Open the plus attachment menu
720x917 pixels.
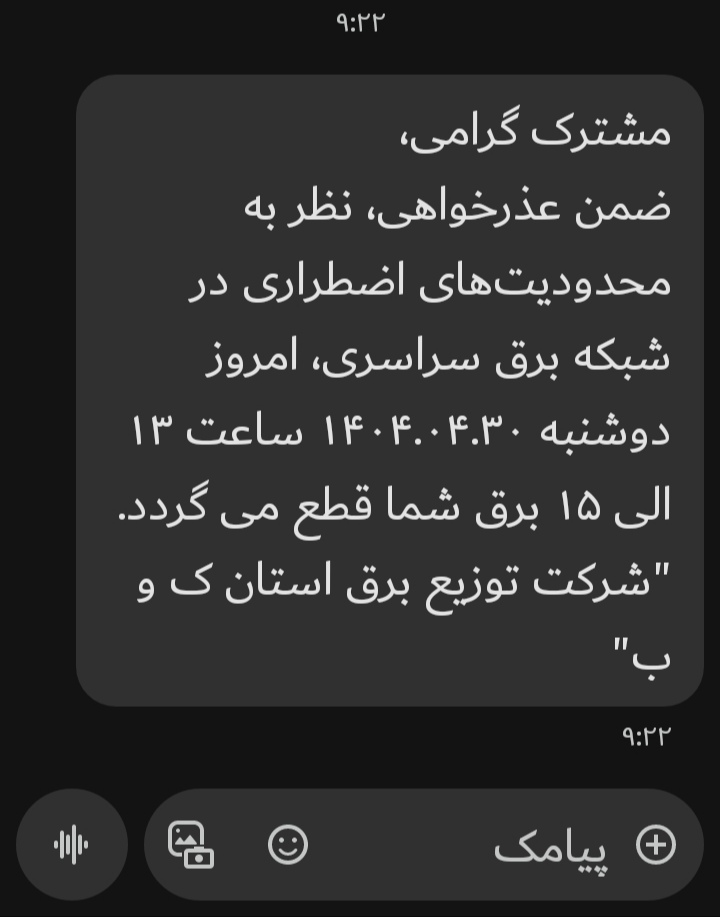[656, 846]
